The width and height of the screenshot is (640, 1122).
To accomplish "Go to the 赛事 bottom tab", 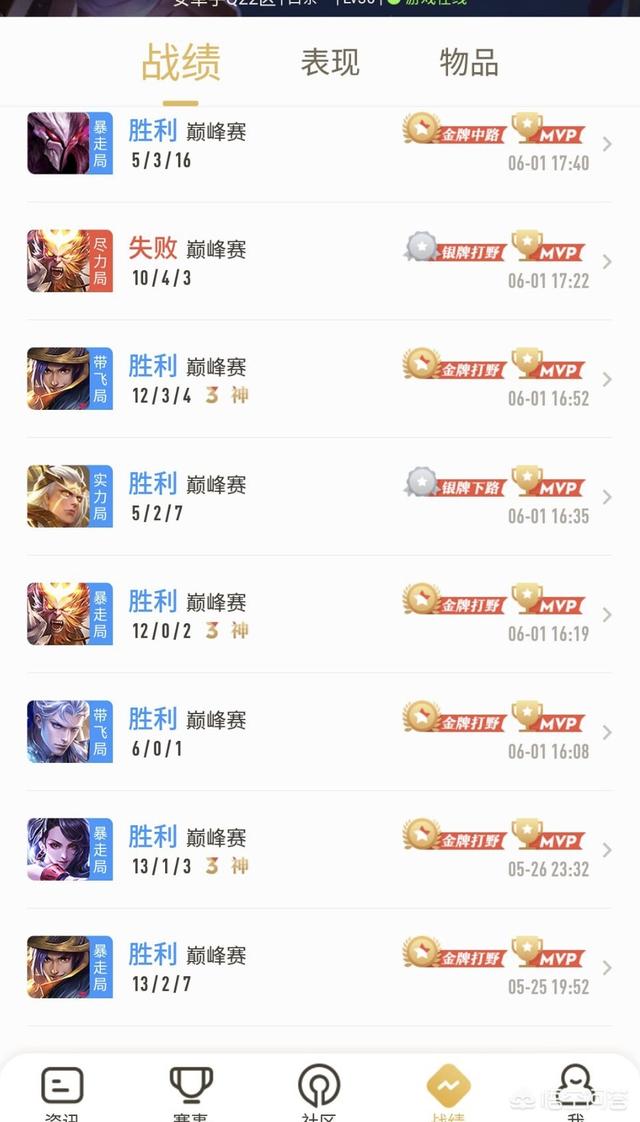I will coord(190,1092).
